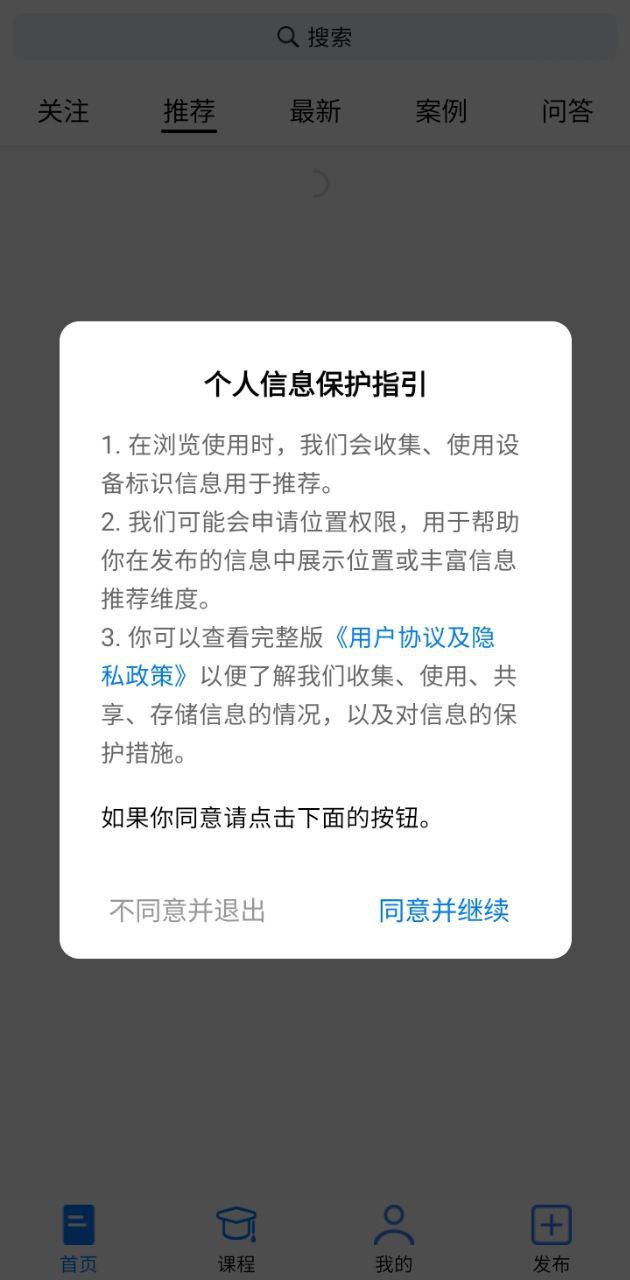Go to the 问答 tab
The image size is (630, 1280).
coord(567,111)
